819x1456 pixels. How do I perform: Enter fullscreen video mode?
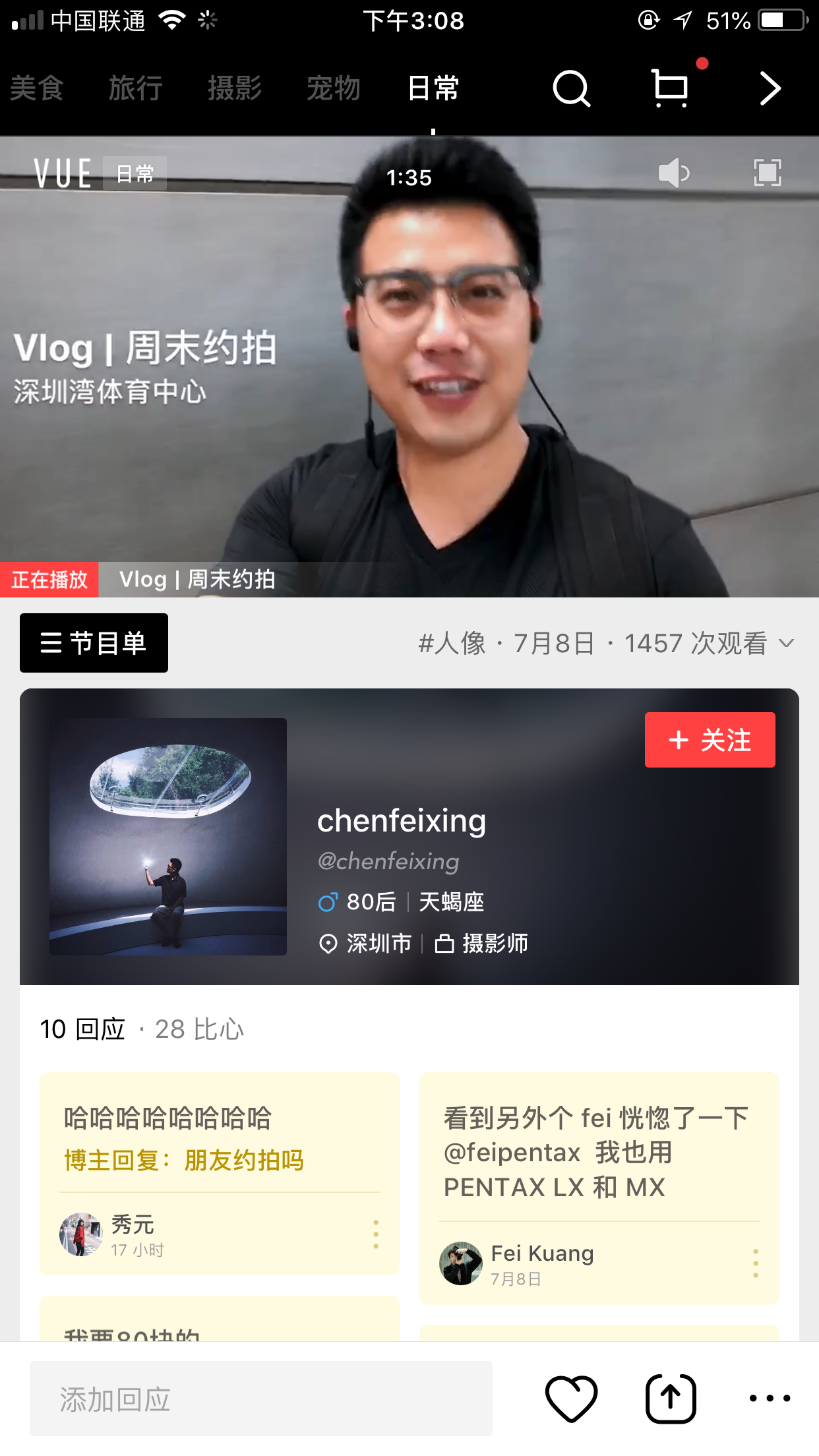767,173
